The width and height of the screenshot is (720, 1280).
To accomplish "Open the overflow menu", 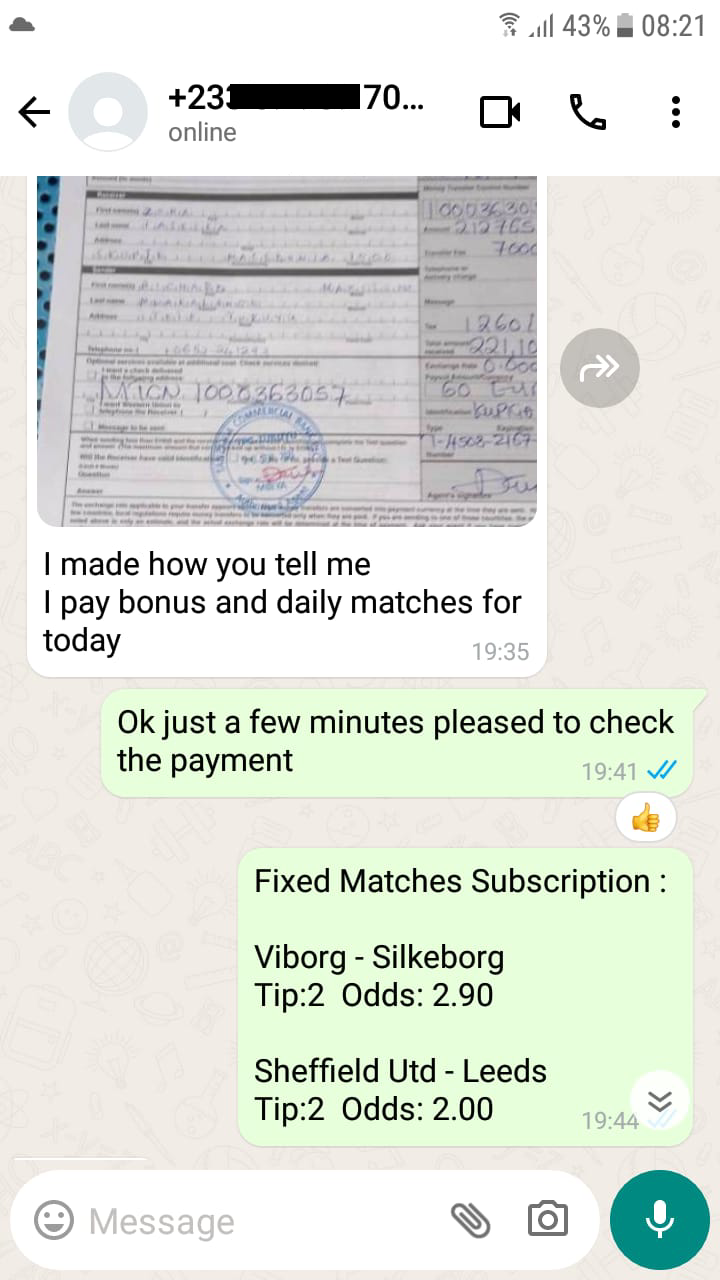I will tap(676, 113).
